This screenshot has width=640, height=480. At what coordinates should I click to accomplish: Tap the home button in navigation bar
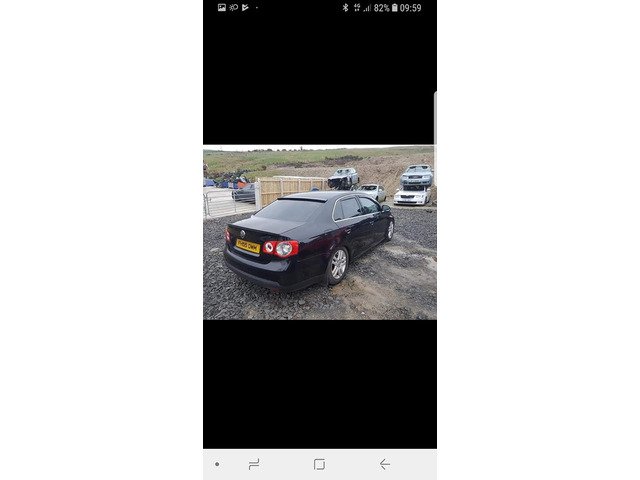click(x=319, y=464)
